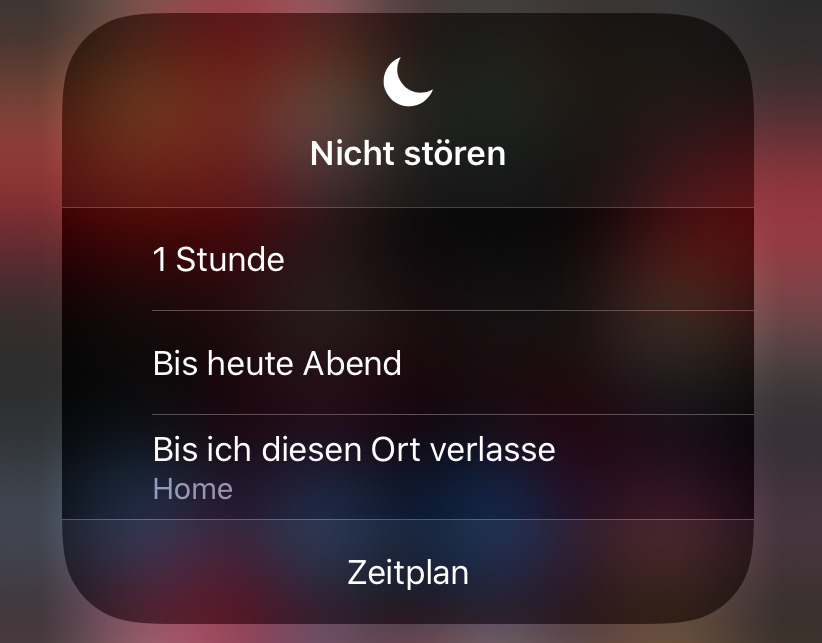Select the 1 Stunde option
The image size is (822, 643).
coord(218,260)
